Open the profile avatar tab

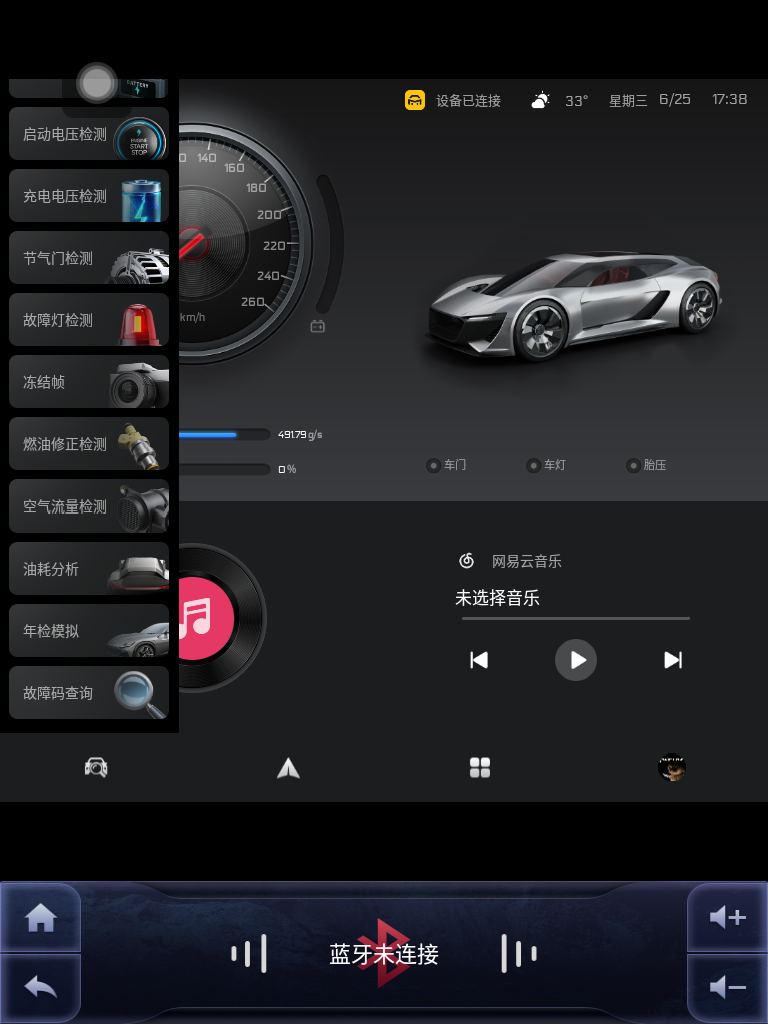672,768
